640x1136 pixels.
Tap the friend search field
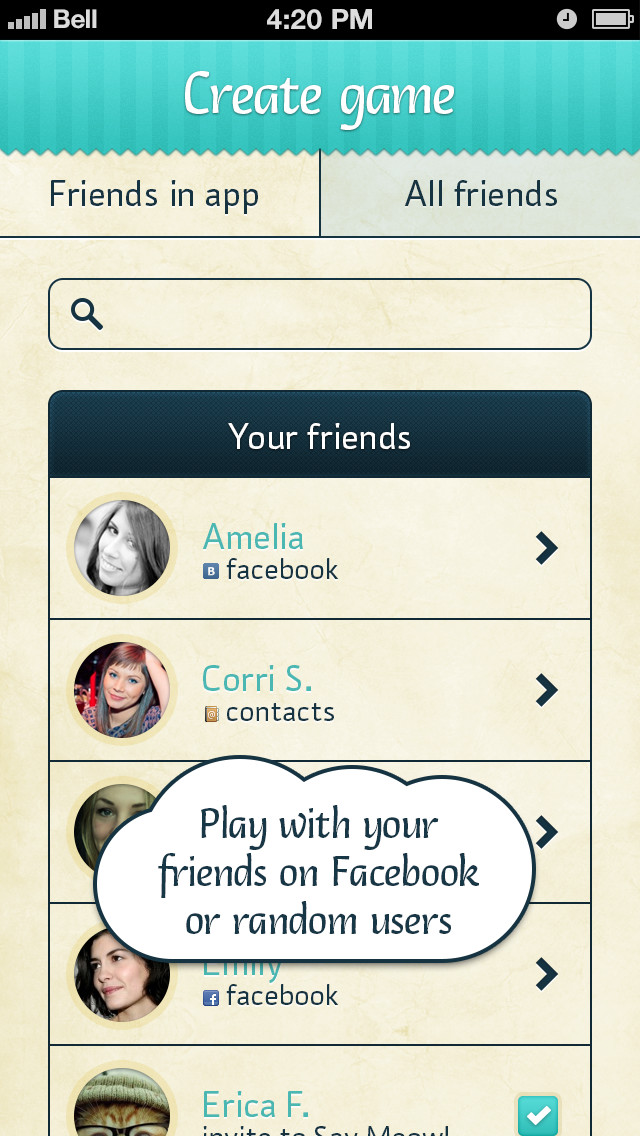click(320, 314)
